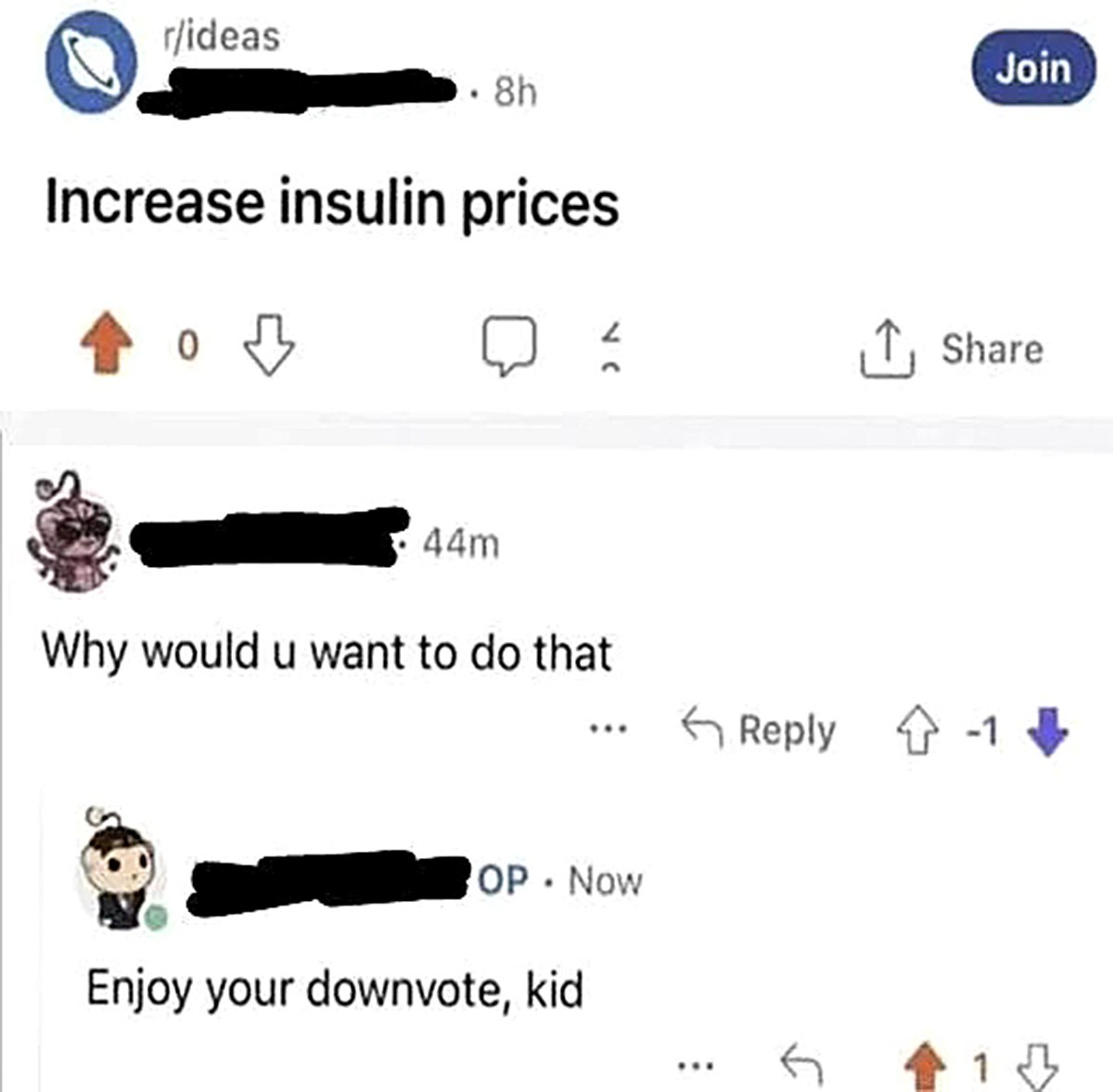Reply to 'Enjoy your downvote, kid' comment

[801, 1065]
